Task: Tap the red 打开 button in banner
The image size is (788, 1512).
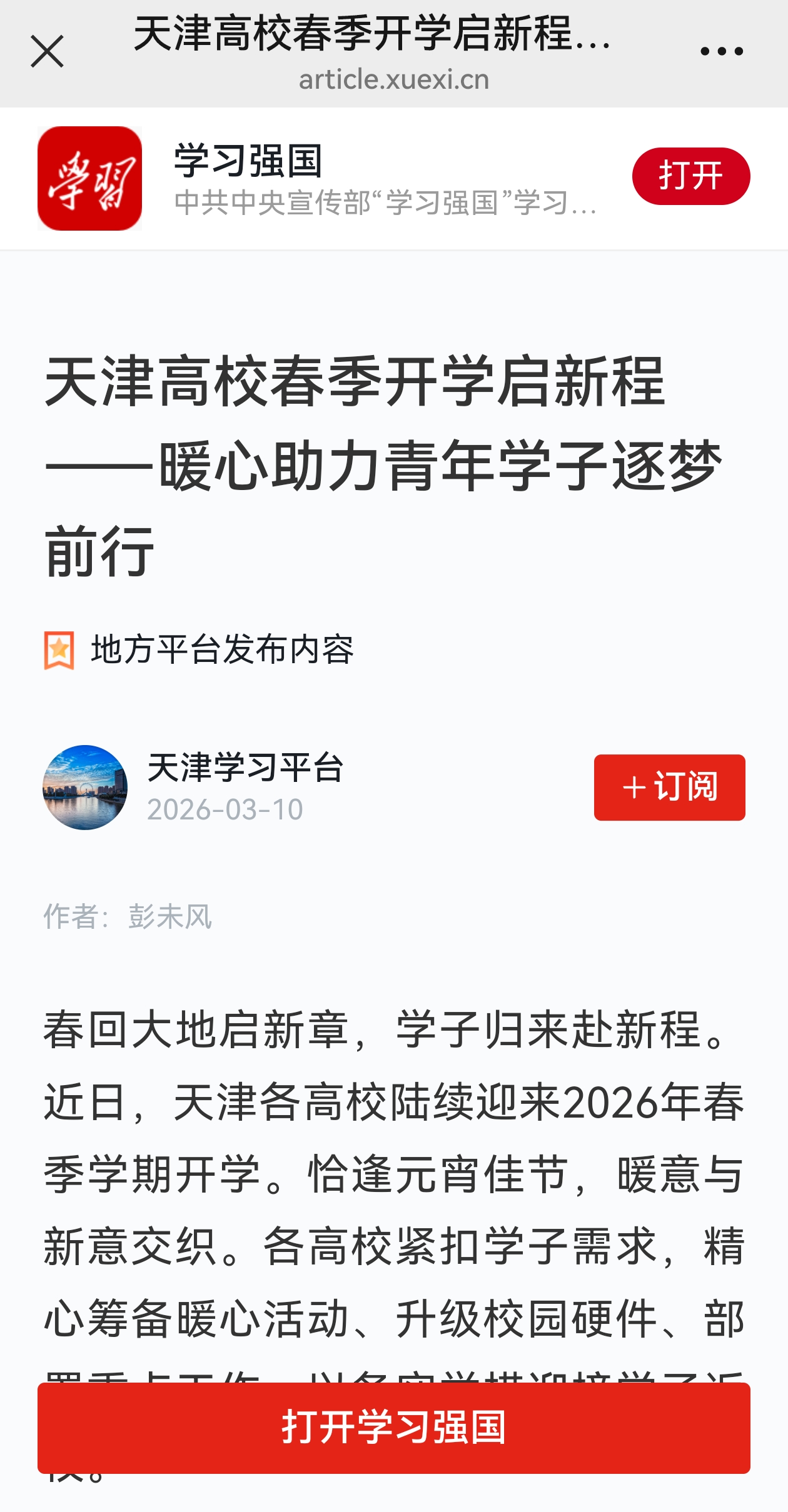Action: point(690,176)
